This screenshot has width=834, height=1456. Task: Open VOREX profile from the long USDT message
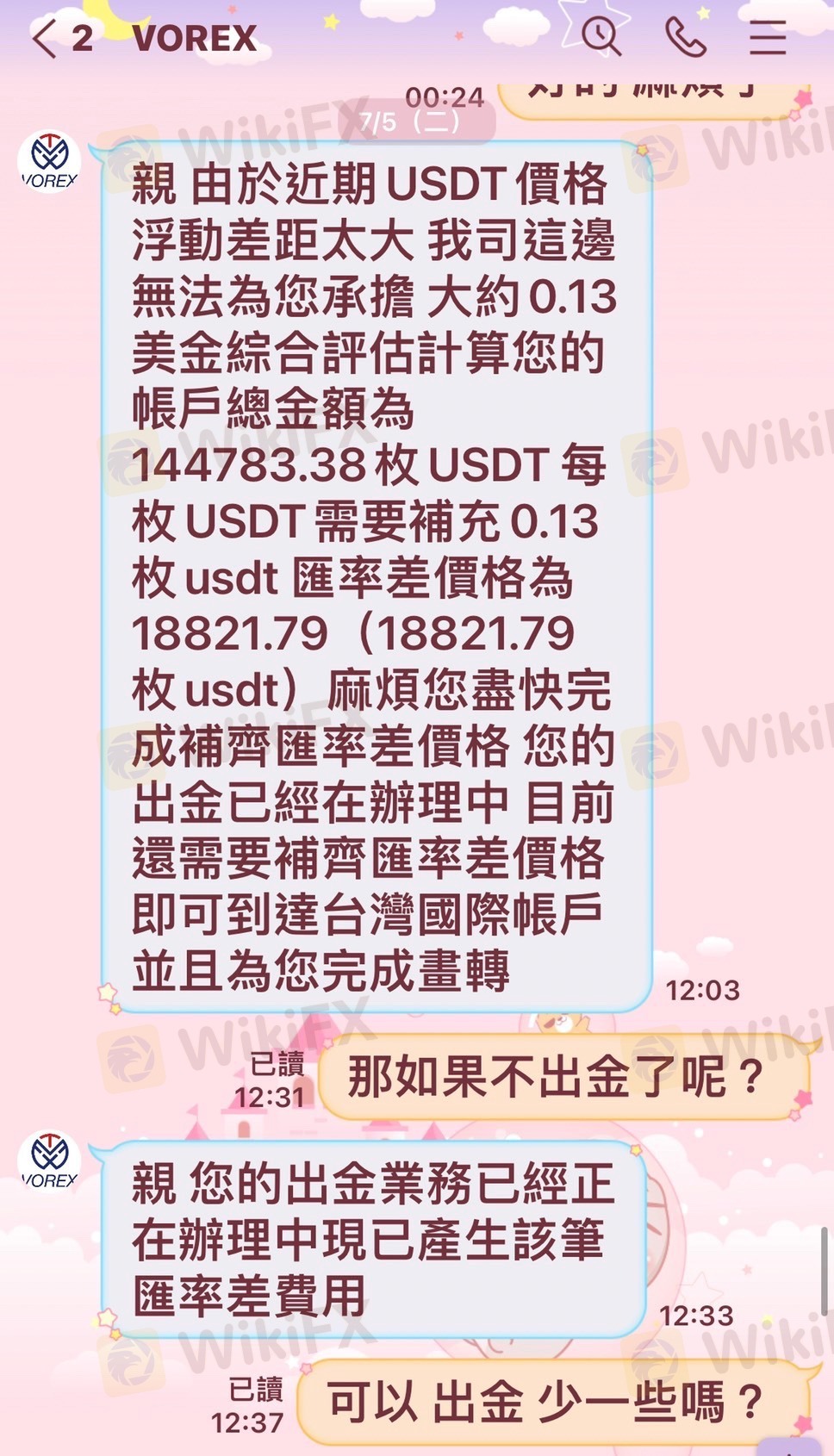[x=49, y=162]
